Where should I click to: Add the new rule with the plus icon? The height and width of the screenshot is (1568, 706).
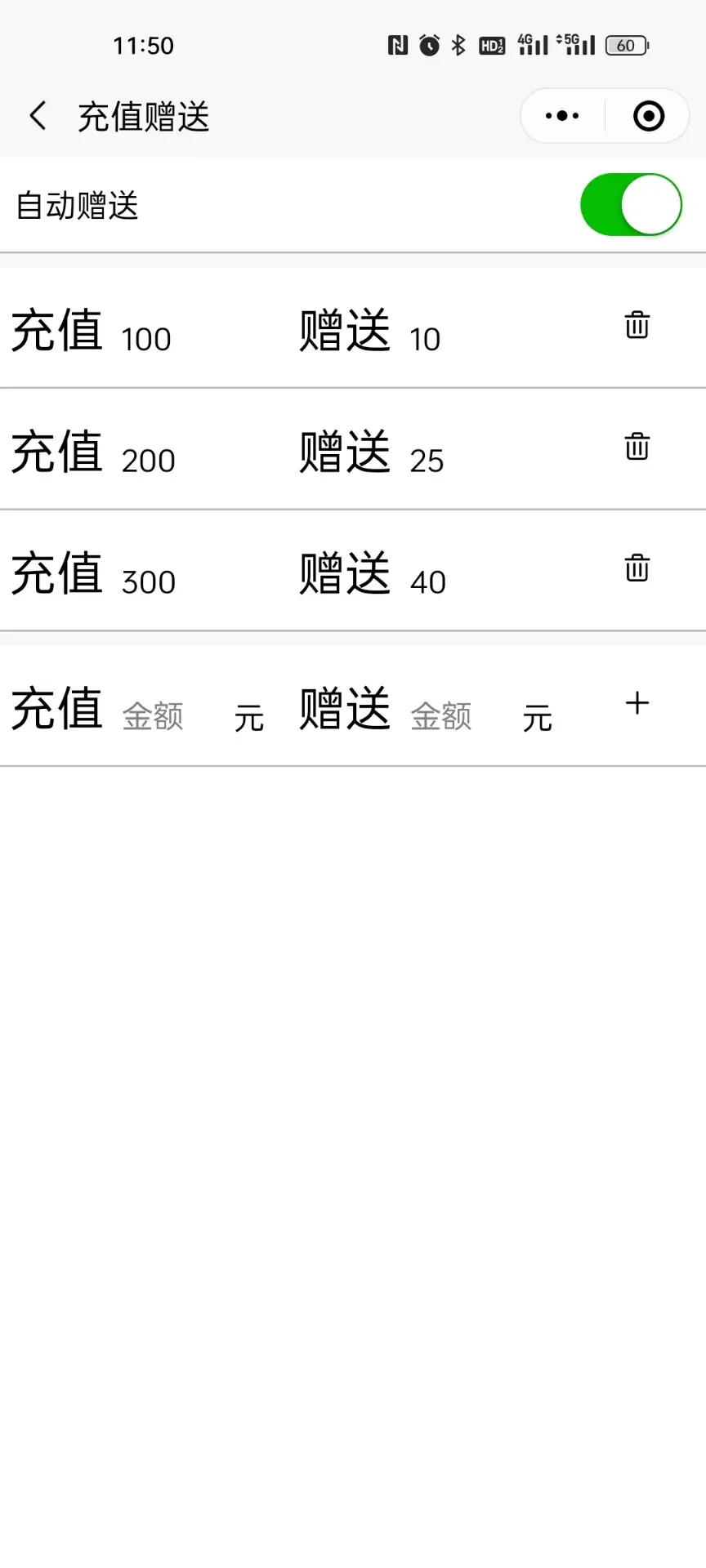point(637,703)
